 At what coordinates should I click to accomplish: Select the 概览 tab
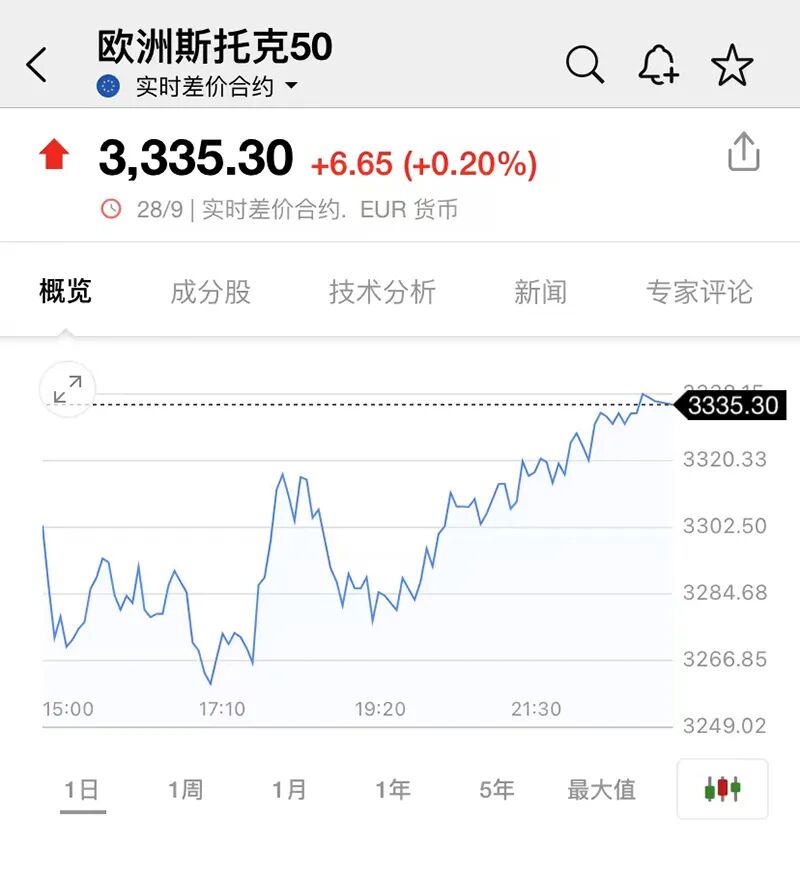tap(66, 292)
